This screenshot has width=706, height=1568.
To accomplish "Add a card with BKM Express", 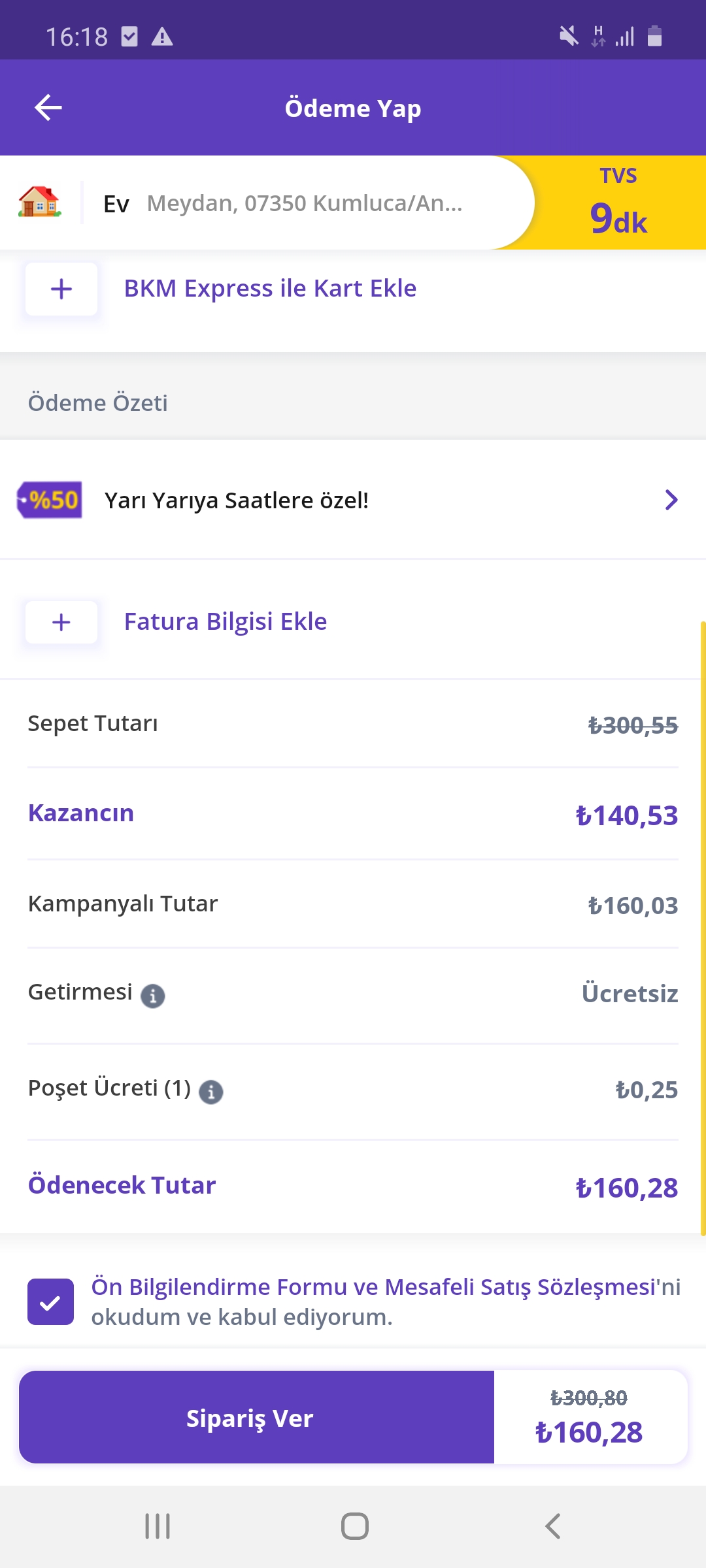I will (x=269, y=288).
